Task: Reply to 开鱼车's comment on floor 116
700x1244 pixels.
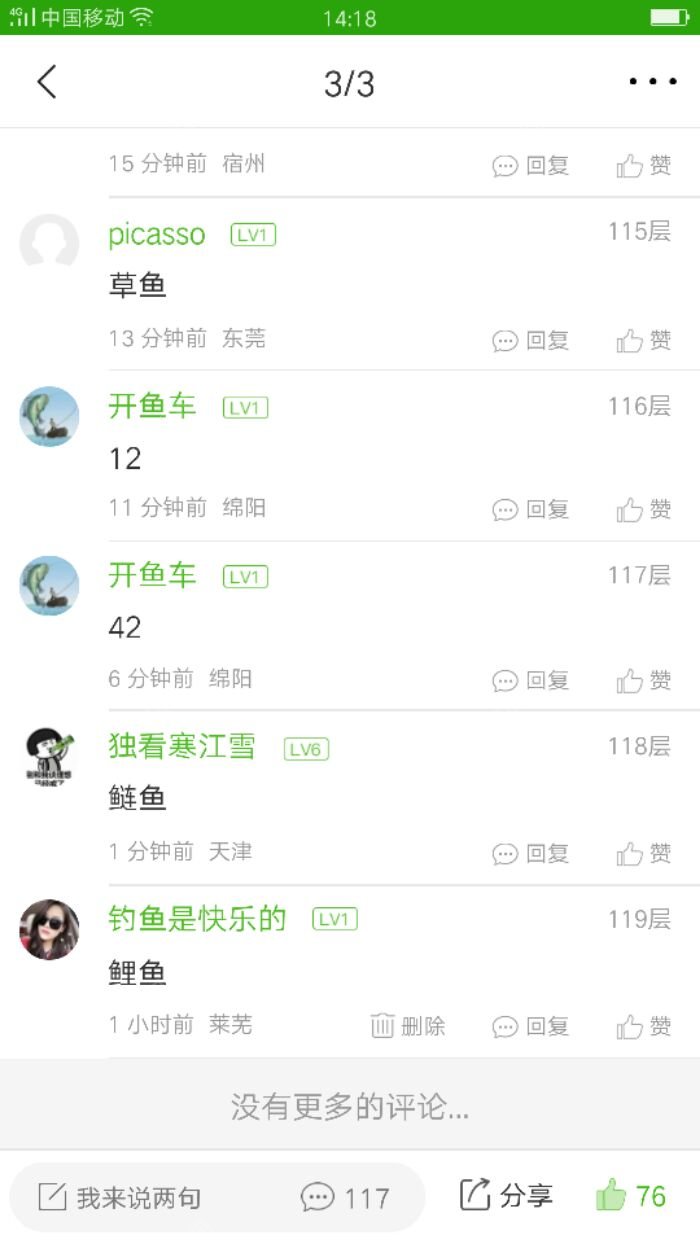Action: tap(530, 510)
